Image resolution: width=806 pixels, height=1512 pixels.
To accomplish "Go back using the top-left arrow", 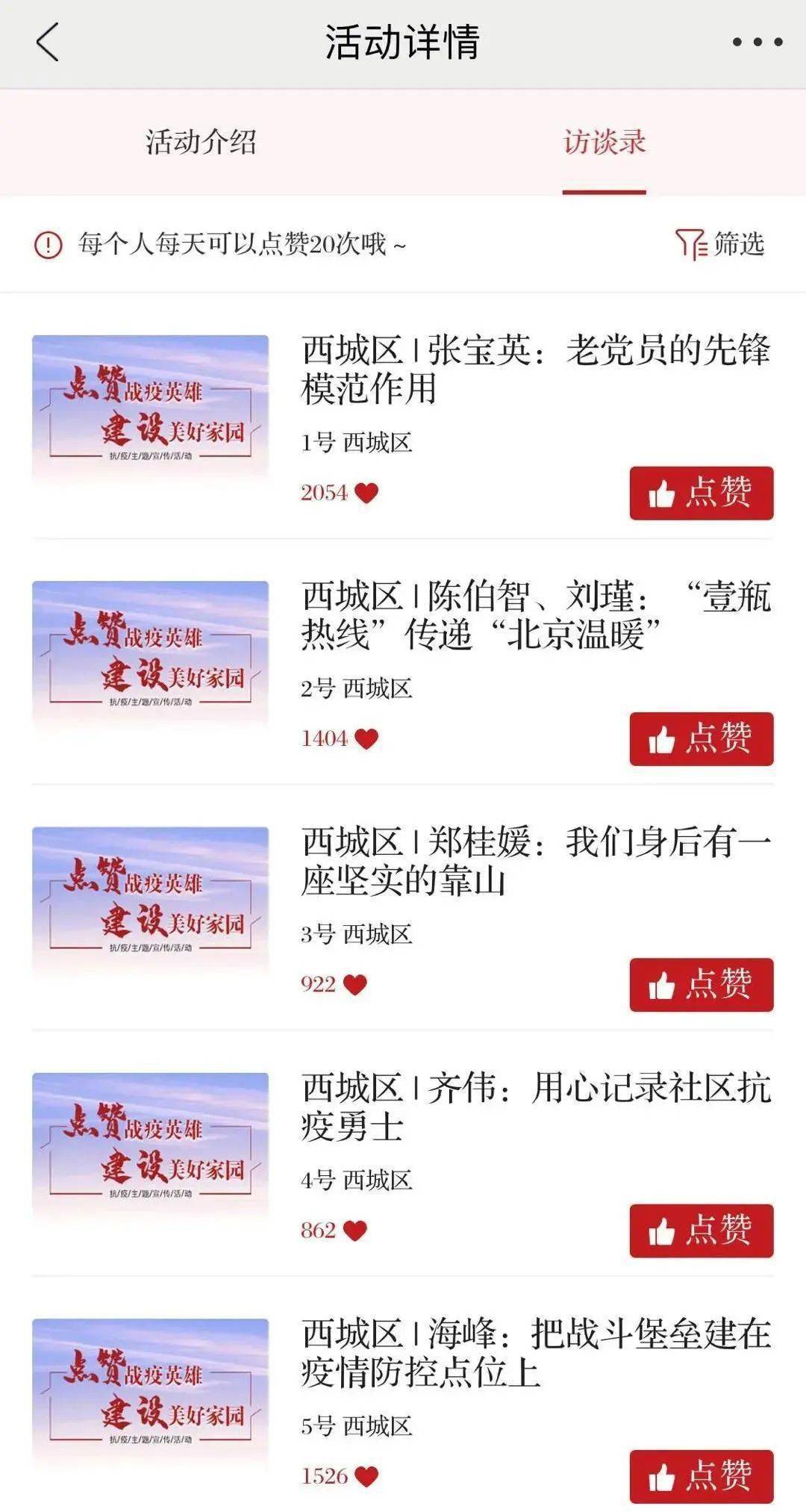I will coord(48,43).
